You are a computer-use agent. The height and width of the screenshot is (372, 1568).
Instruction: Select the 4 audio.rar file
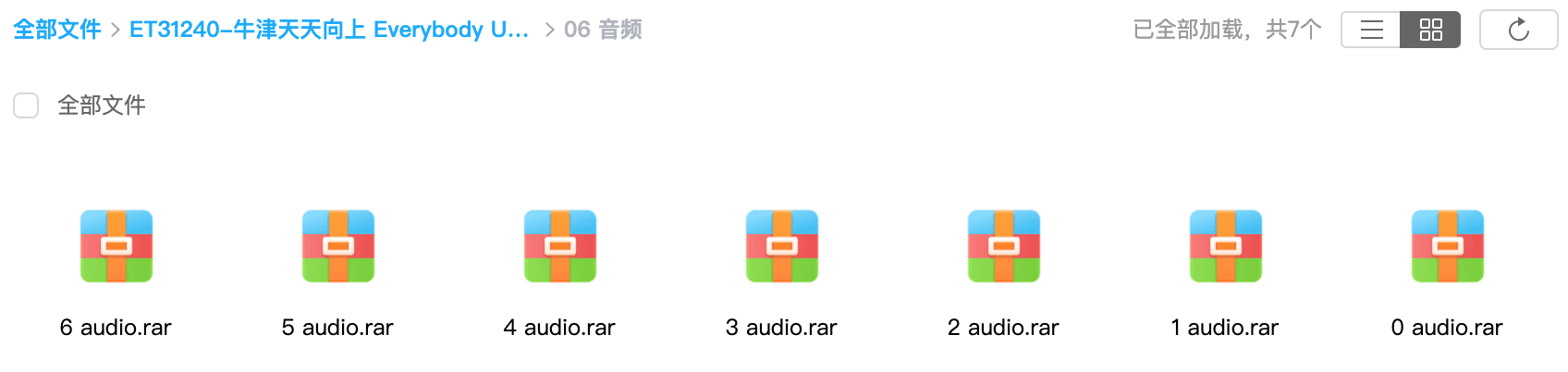(x=560, y=247)
